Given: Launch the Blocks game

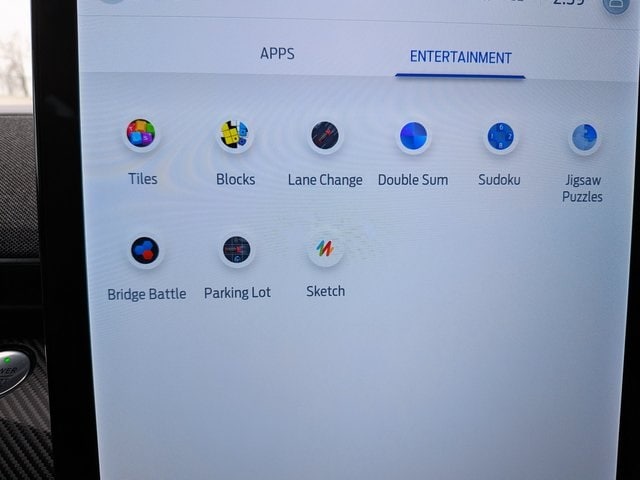Looking at the screenshot, I should tap(235, 135).
